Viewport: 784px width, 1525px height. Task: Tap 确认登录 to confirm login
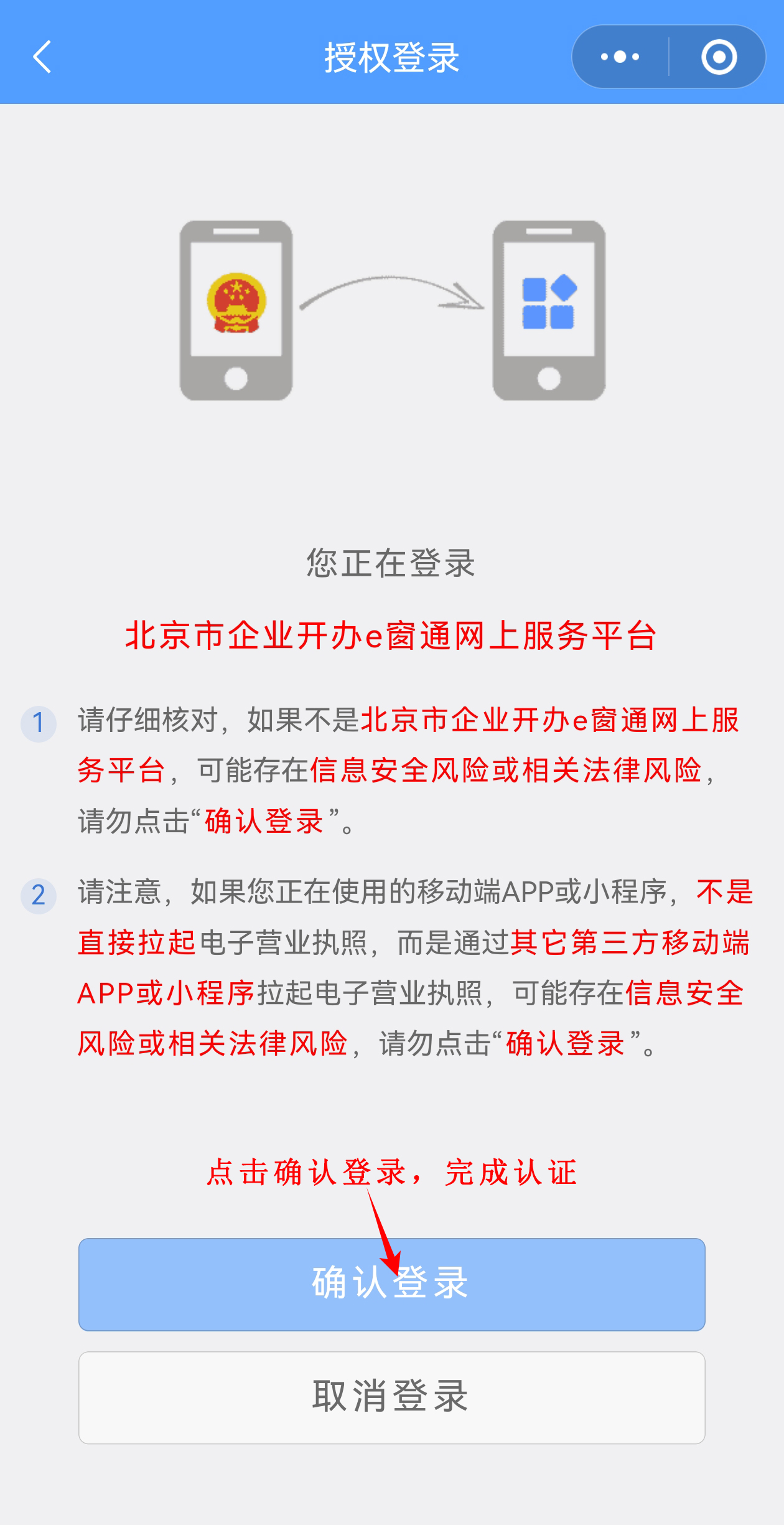click(x=391, y=1284)
